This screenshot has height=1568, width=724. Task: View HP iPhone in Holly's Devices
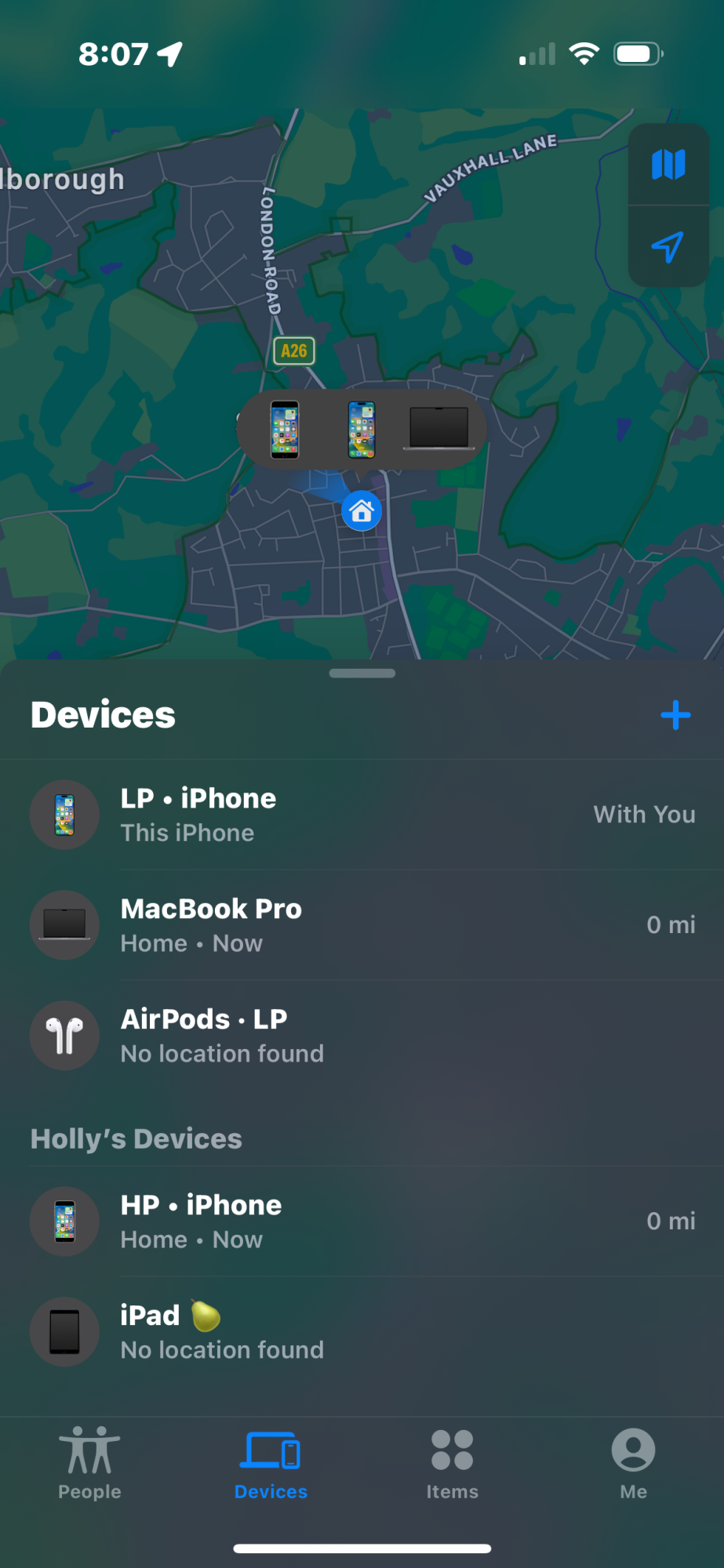pos(361,1221)
